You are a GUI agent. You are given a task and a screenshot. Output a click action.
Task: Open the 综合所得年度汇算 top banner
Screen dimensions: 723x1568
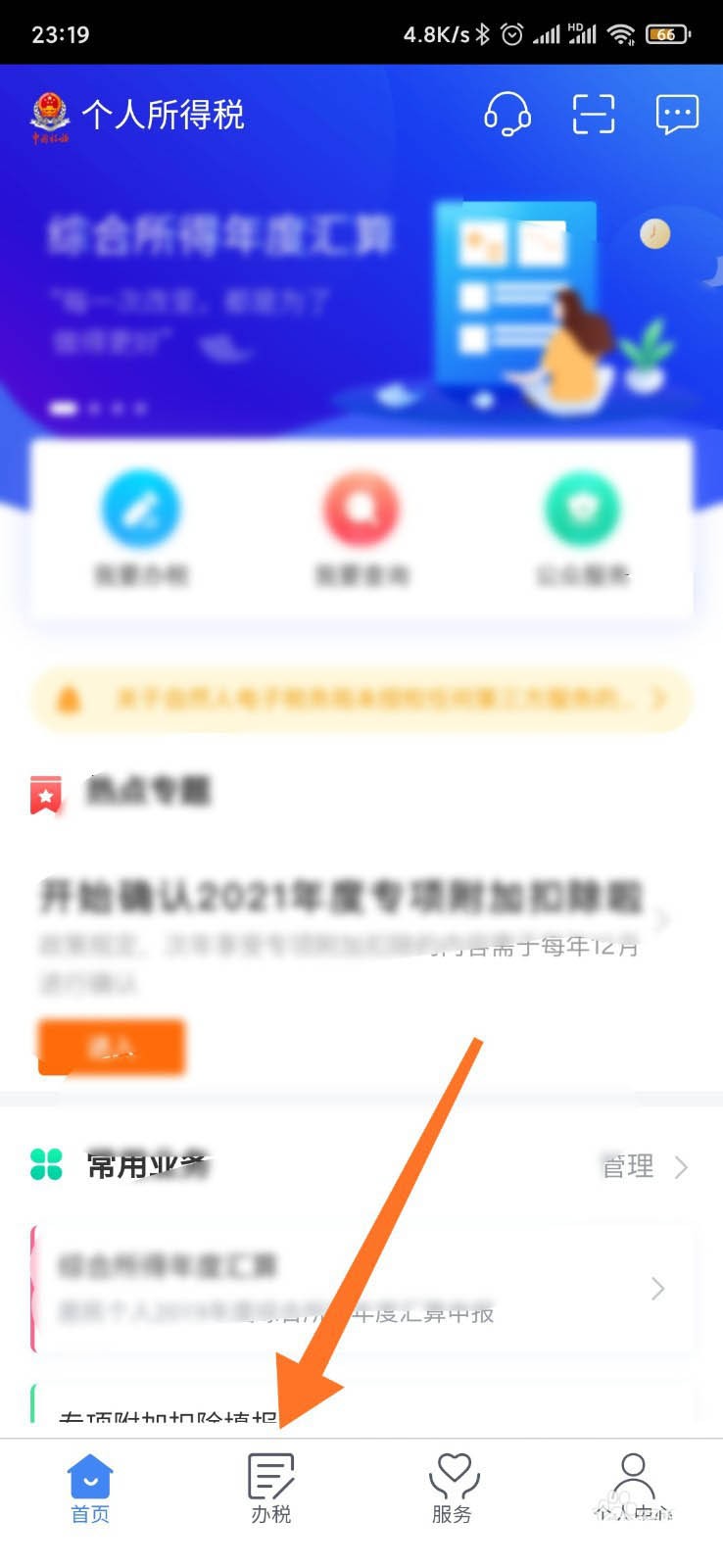(x=361, y=294)
